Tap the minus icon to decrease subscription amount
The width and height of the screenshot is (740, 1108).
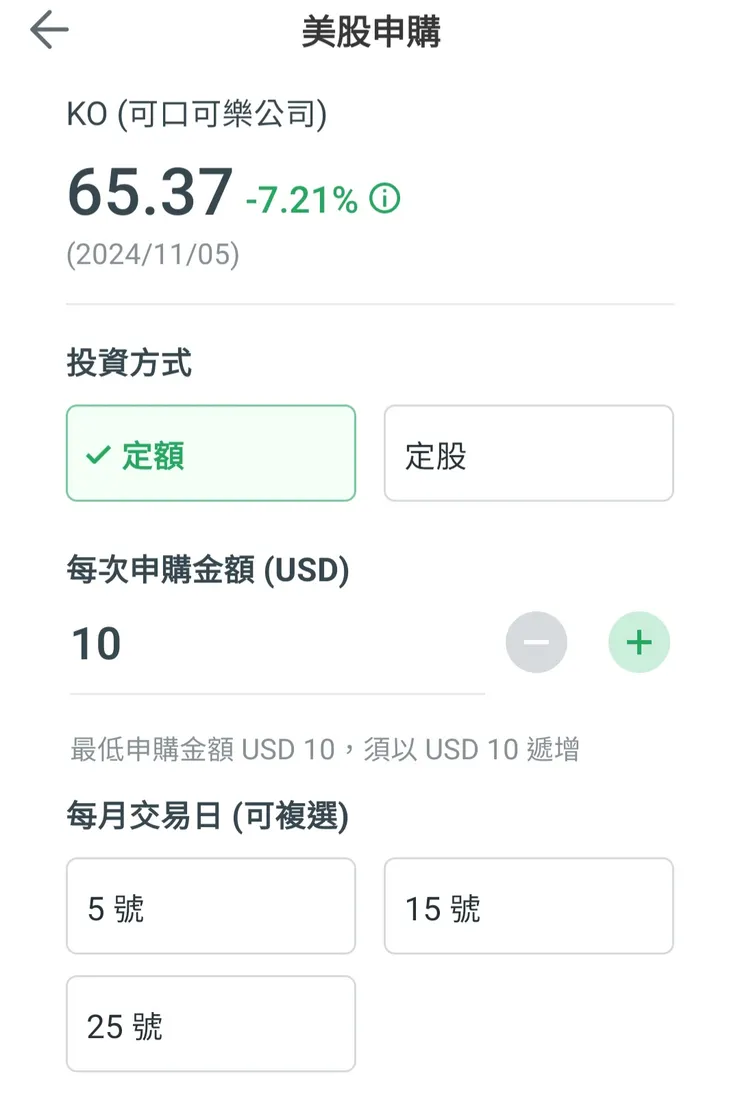click(x=537, y=642)
